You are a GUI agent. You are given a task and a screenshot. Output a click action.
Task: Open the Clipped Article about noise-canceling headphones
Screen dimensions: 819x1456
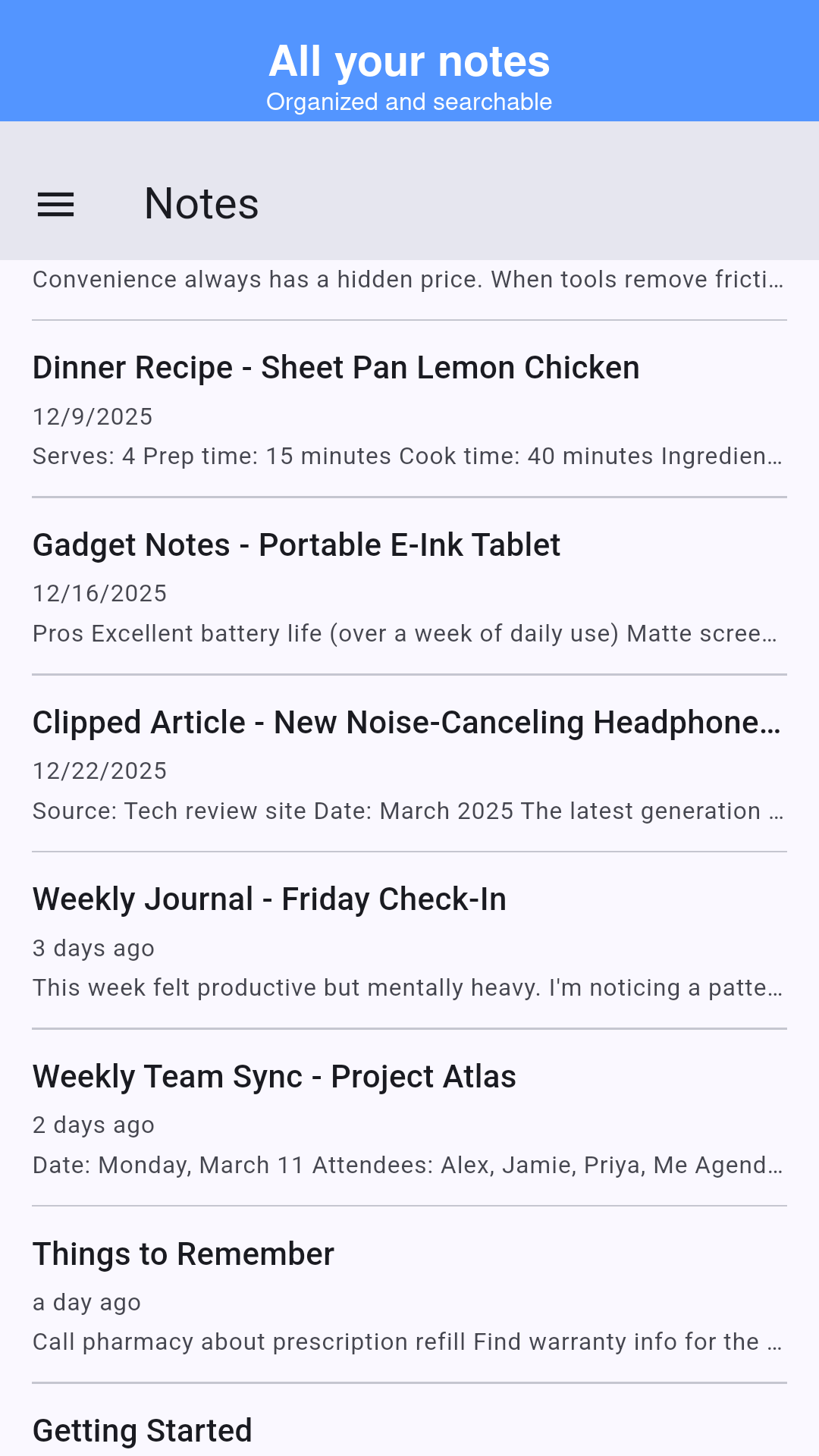click(407, 721)
